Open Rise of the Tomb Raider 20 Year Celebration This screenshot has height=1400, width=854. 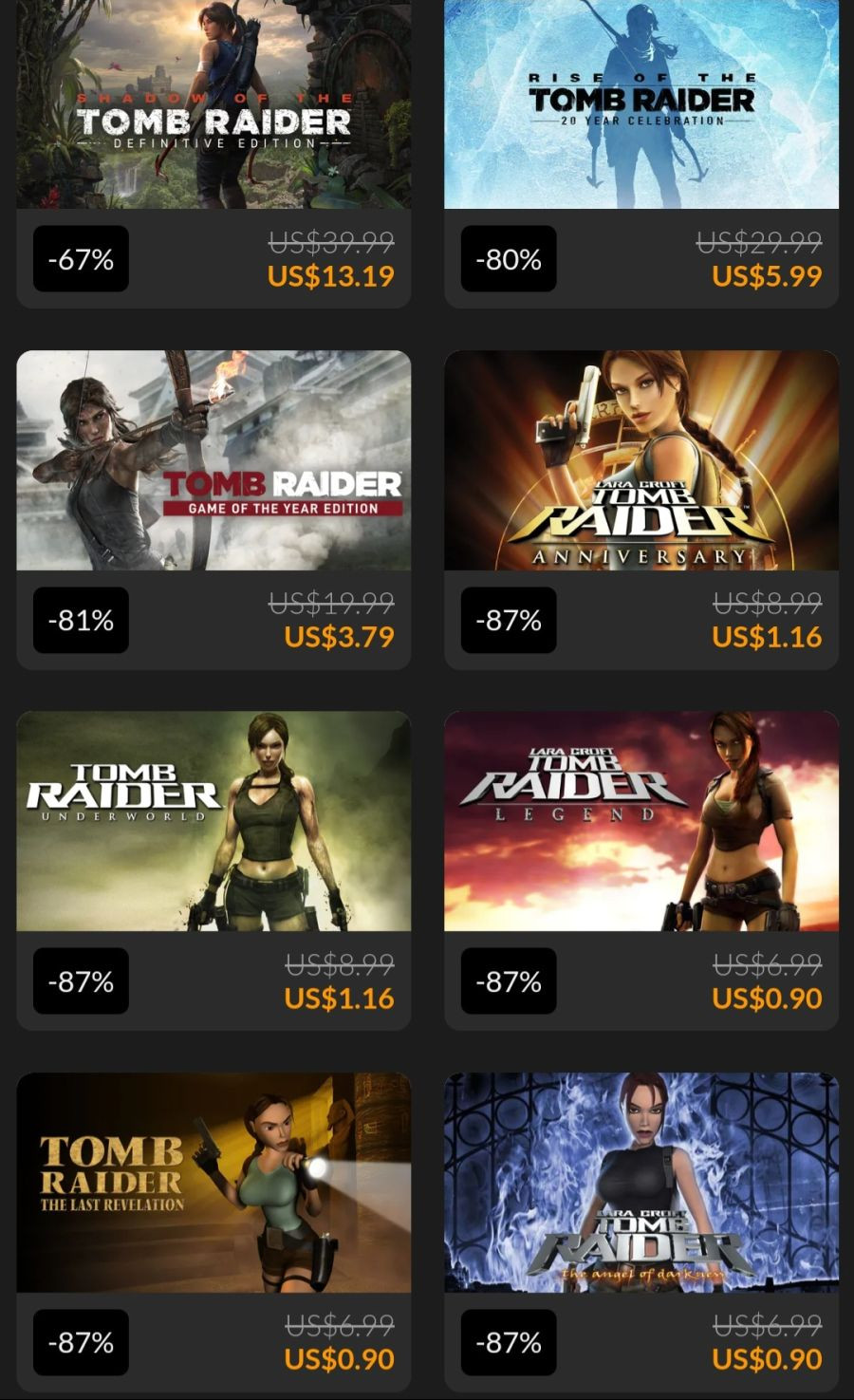[641, 152]
